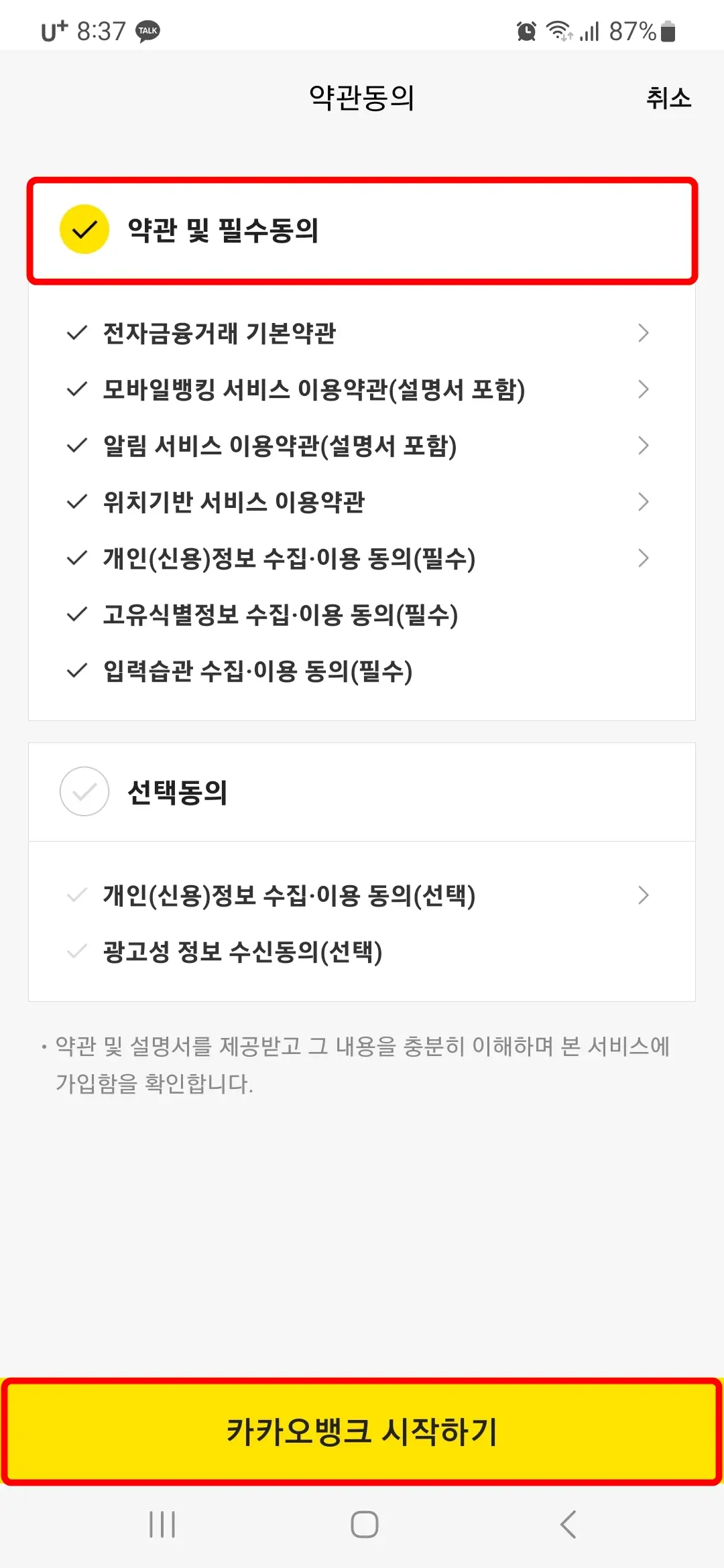The image size is (724, 1568).
Task: Open 모바일뱅킹 서비스 이용약관 details chevron
Action: tap(643, 389)
